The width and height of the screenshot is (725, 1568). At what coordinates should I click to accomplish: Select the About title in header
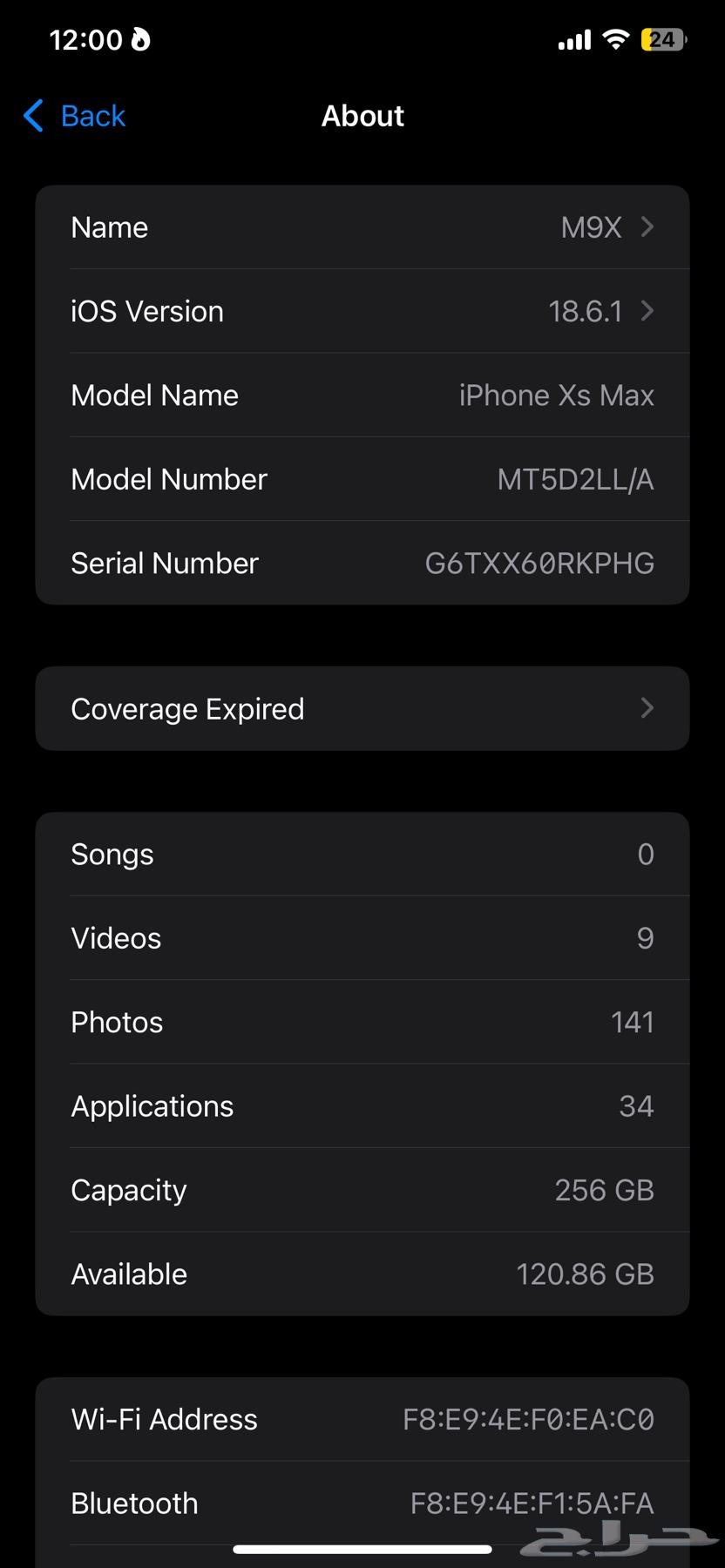[362, 115]
